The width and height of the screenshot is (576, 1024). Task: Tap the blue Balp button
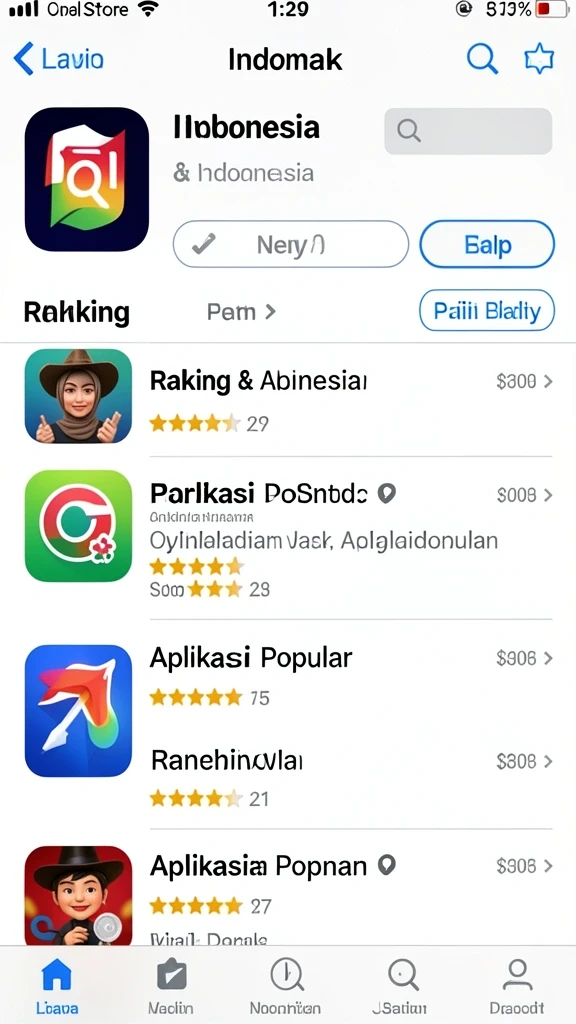[487, 244]
